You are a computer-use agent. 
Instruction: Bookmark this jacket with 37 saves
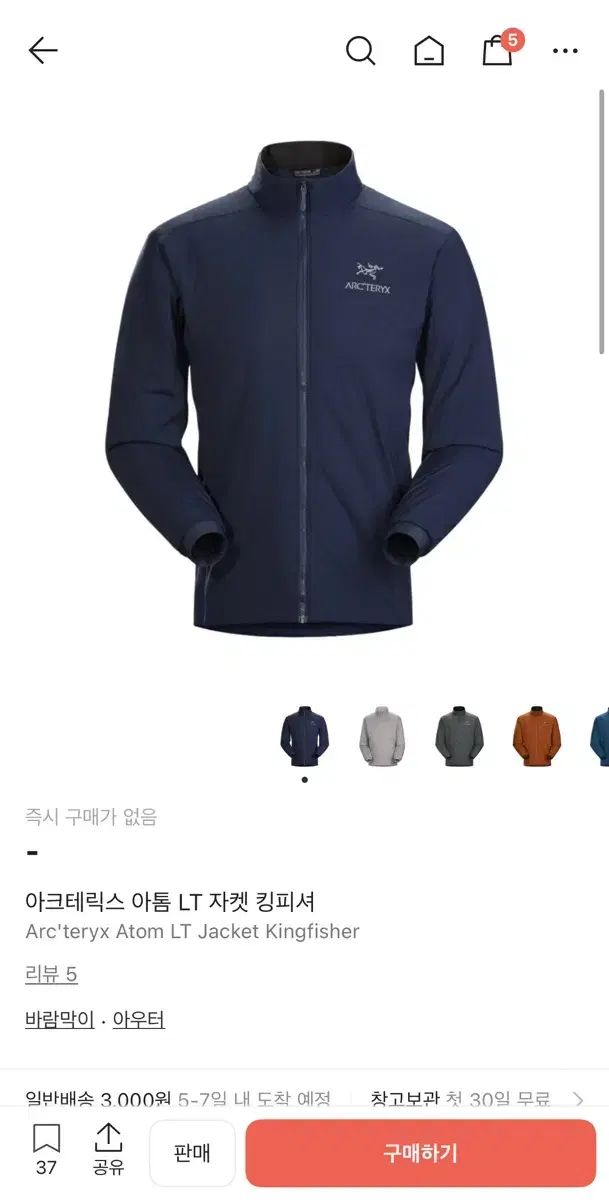click(x=46, y=1148)
